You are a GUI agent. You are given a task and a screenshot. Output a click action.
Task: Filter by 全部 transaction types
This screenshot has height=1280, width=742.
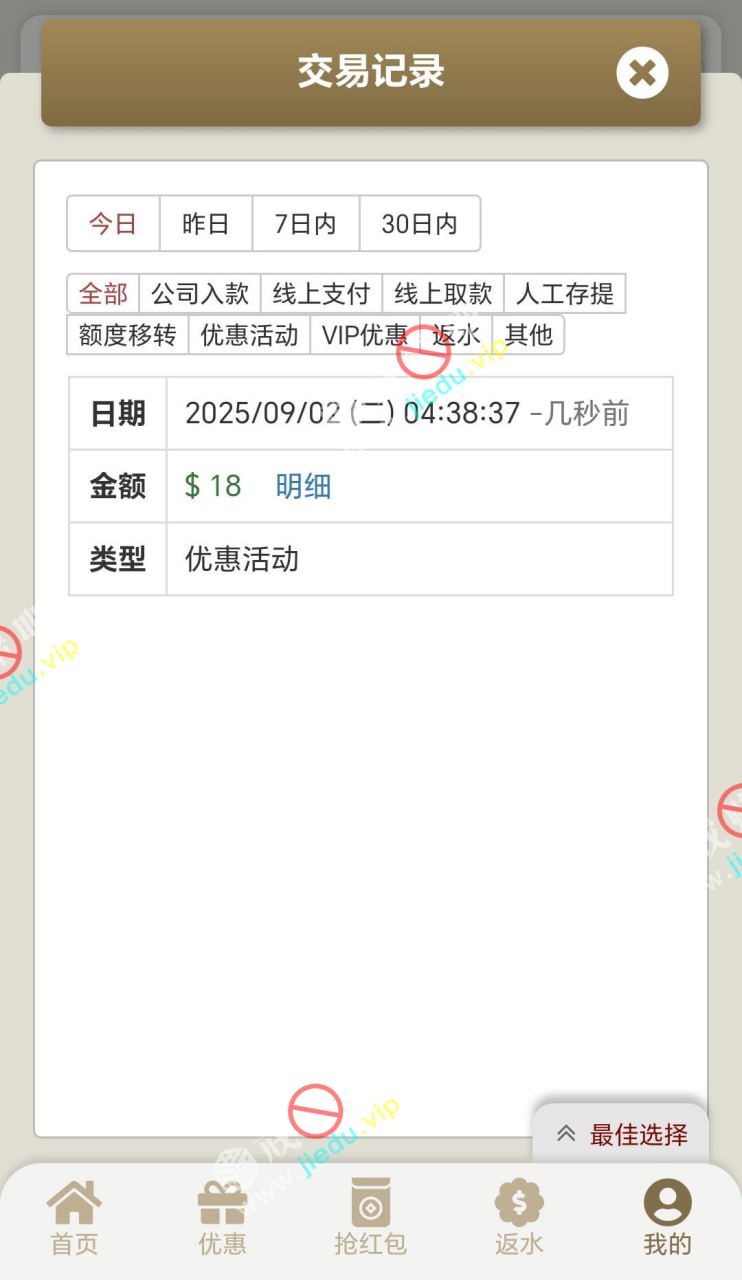(103, 294)
